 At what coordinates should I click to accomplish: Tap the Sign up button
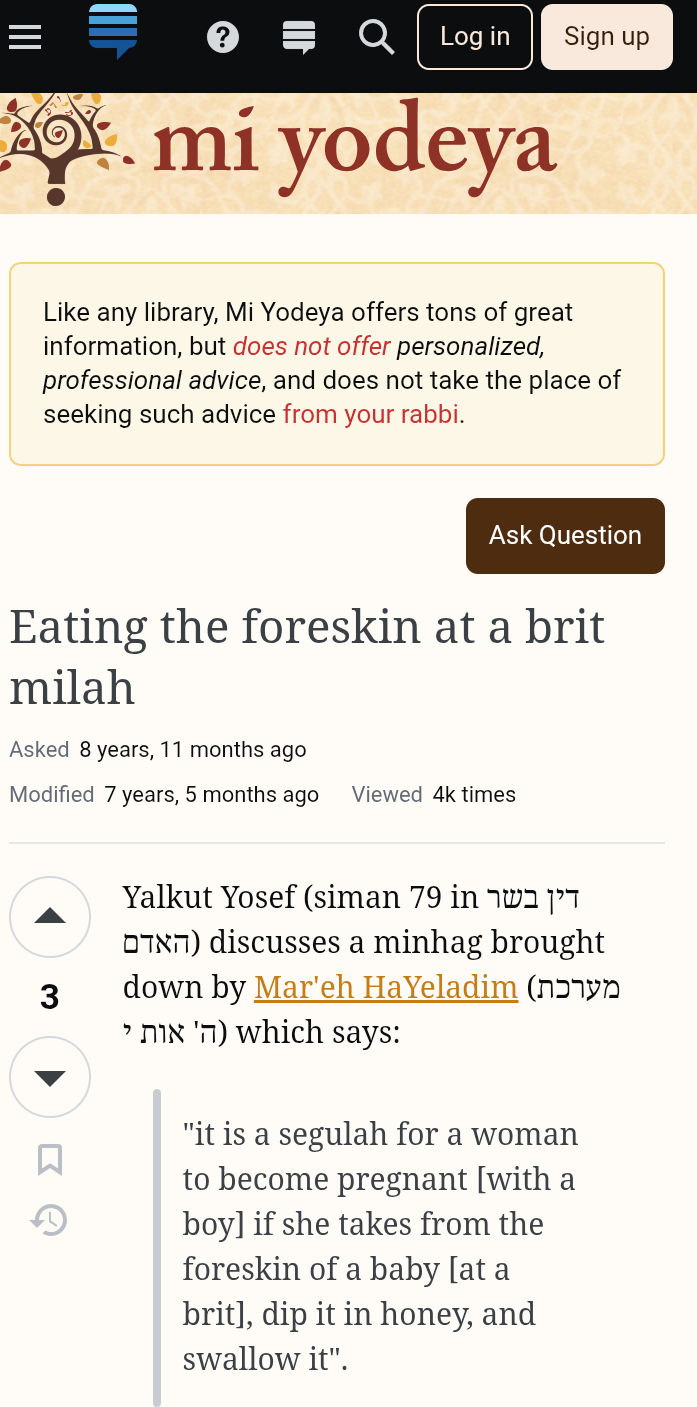(x=606, y=37)
